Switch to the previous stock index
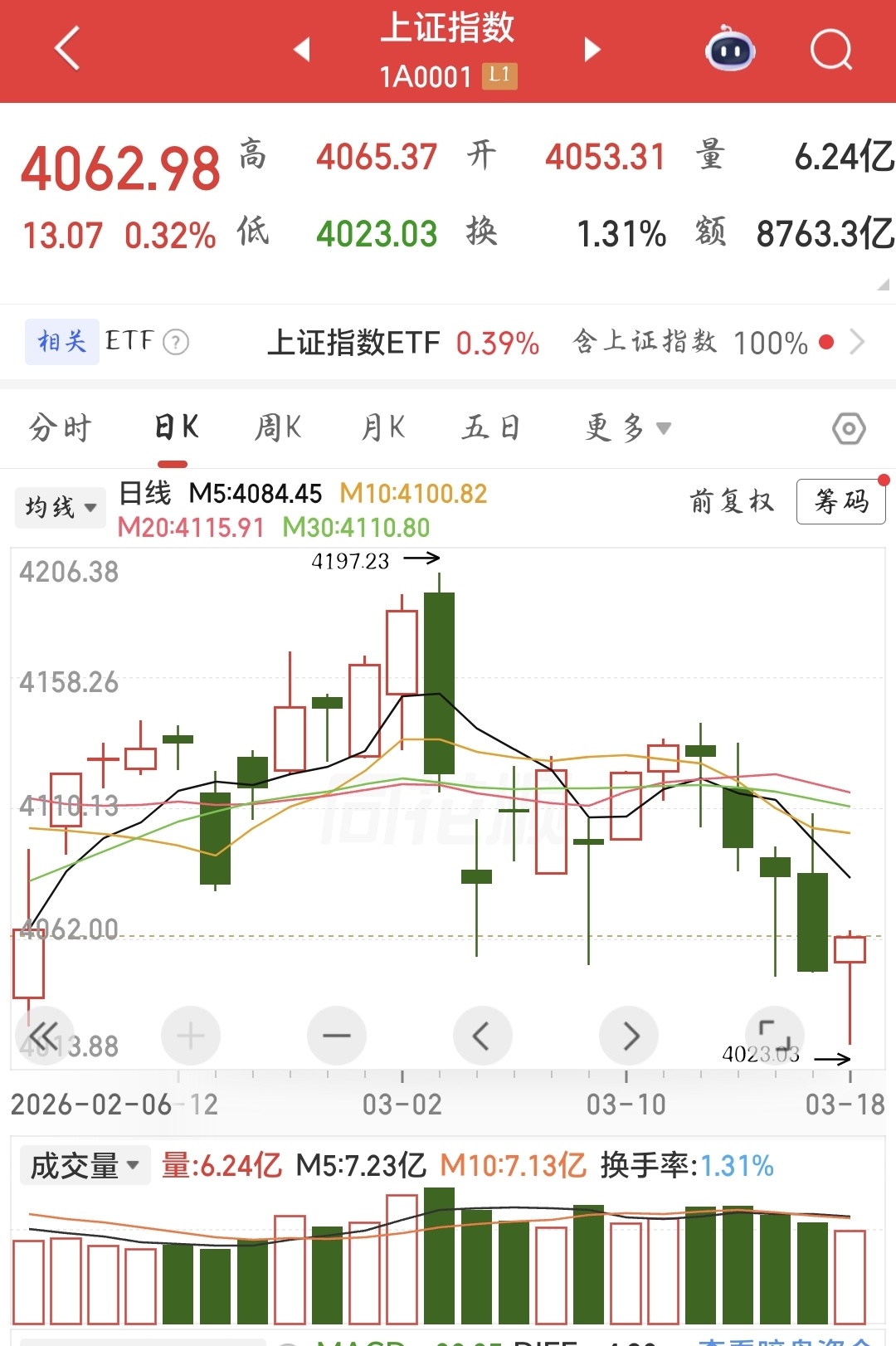896x1346 pixels. click(x=302, y=50)
